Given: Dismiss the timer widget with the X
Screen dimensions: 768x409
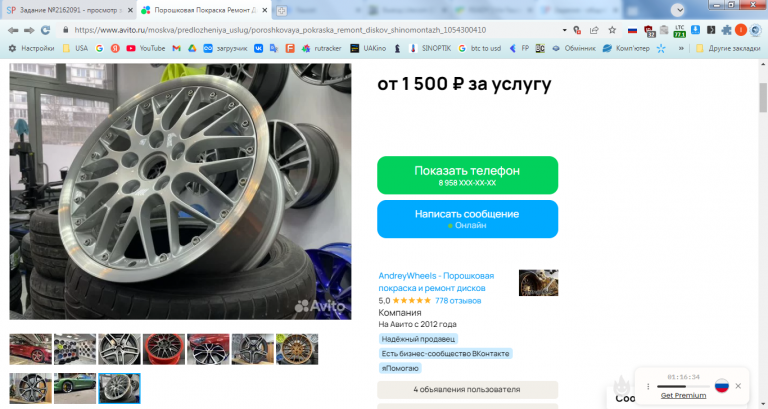Looking at the screenshot, I should [738, 385].
